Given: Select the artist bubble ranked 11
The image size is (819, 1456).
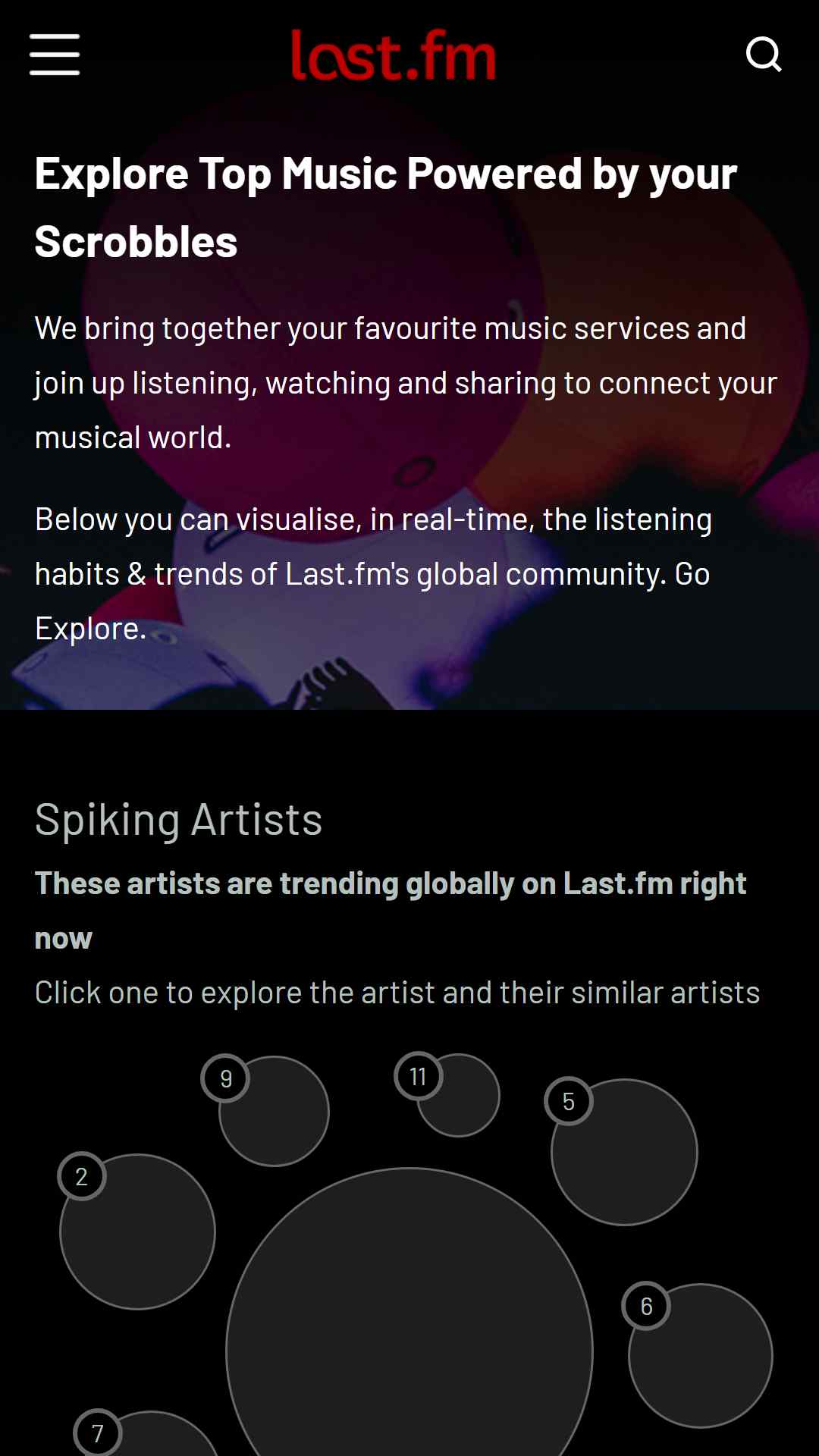Looking at the screenshot, I should 460,1097.
